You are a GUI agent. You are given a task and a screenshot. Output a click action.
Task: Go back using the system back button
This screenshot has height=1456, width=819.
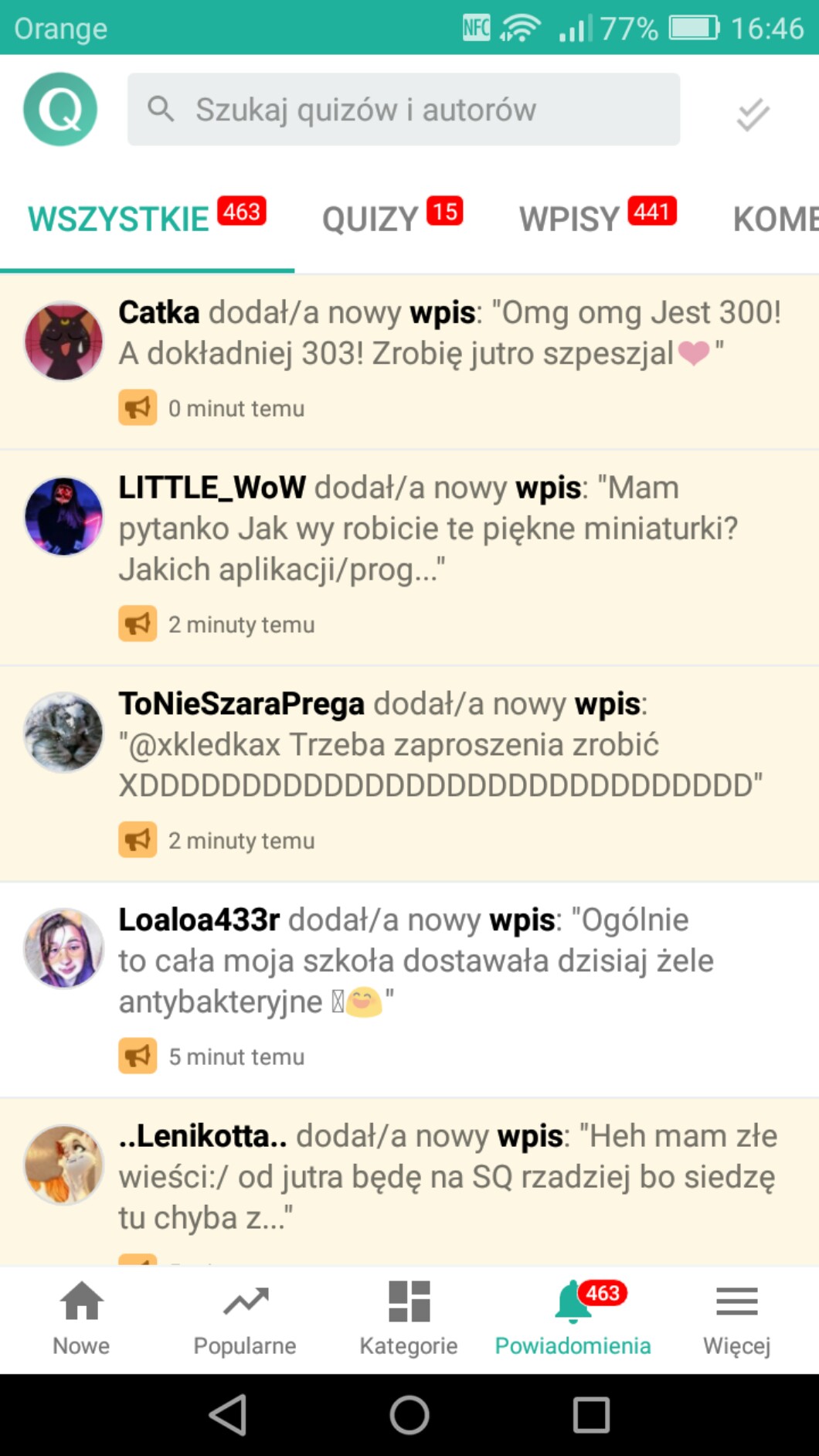(x=228, y=1414)
